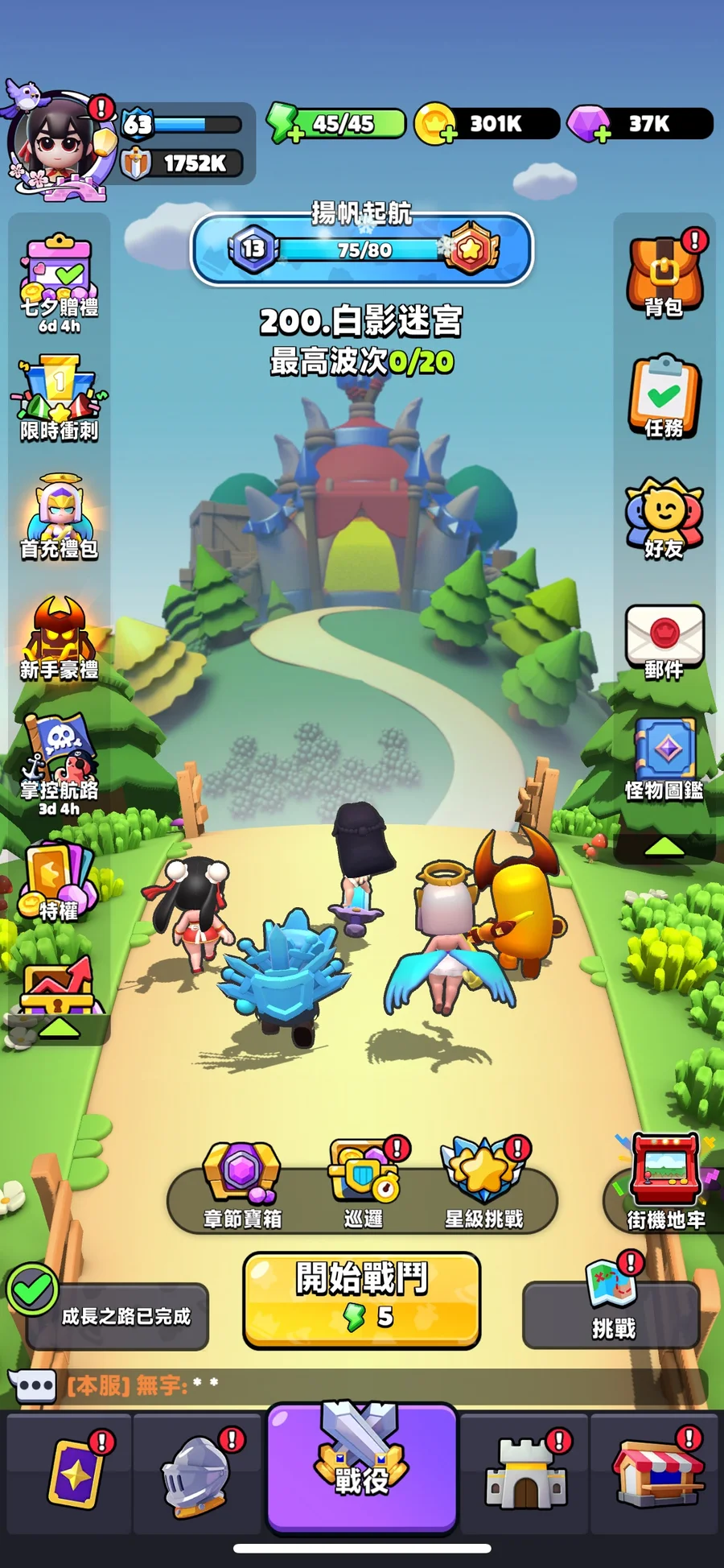Open the 新手豪禮 newbie gift

point(60,639)
